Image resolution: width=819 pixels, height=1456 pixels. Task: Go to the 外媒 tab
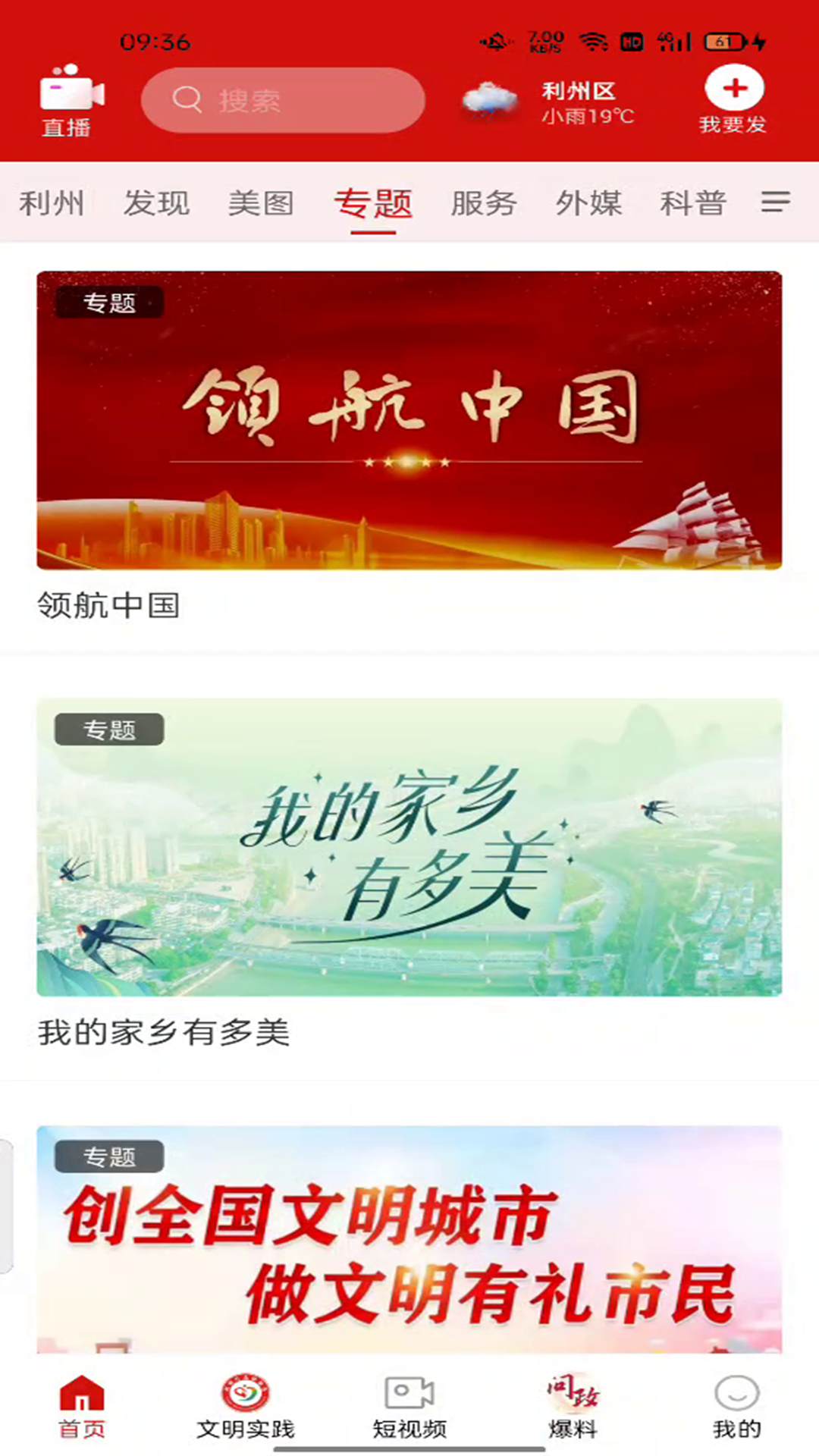tap(588, 203)
